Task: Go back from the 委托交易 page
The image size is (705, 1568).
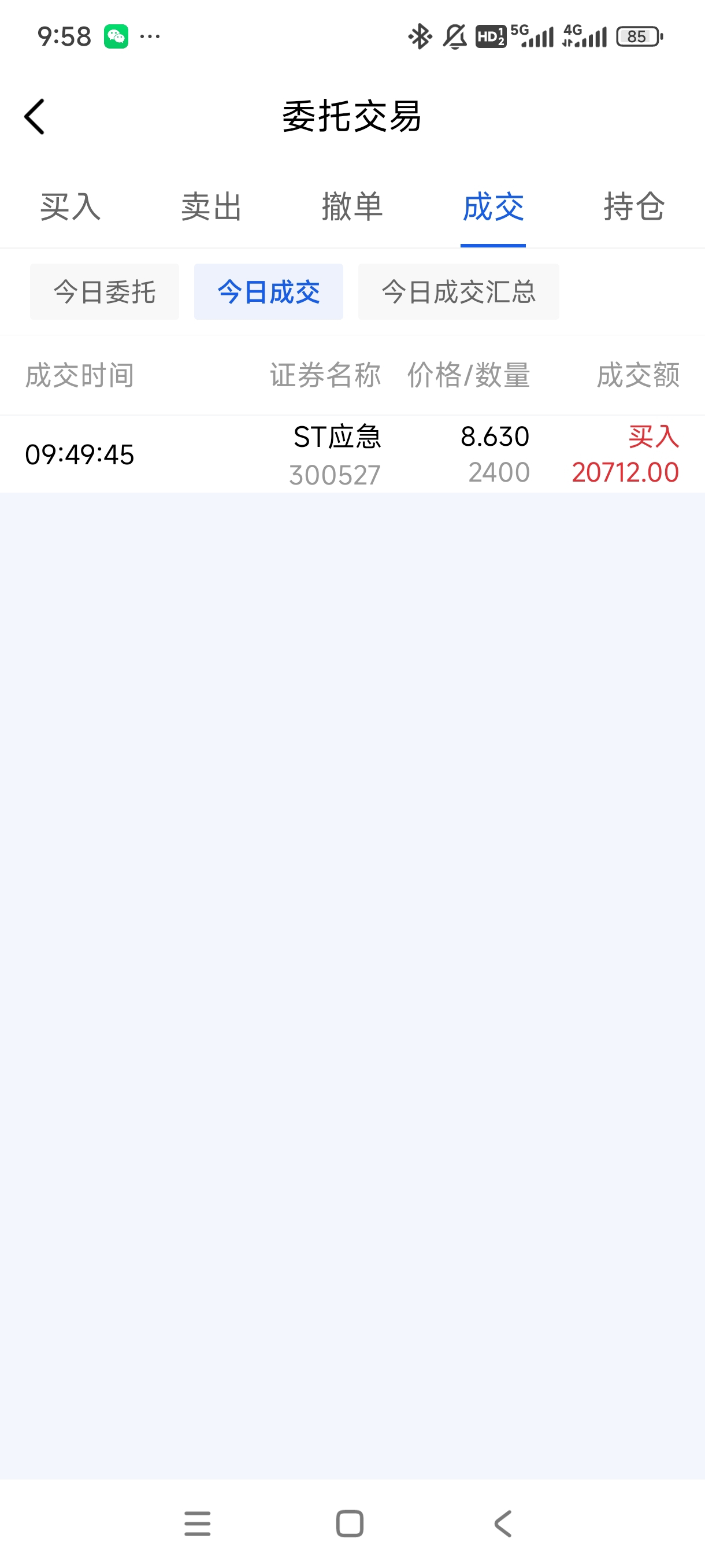Action: [35, 116]
